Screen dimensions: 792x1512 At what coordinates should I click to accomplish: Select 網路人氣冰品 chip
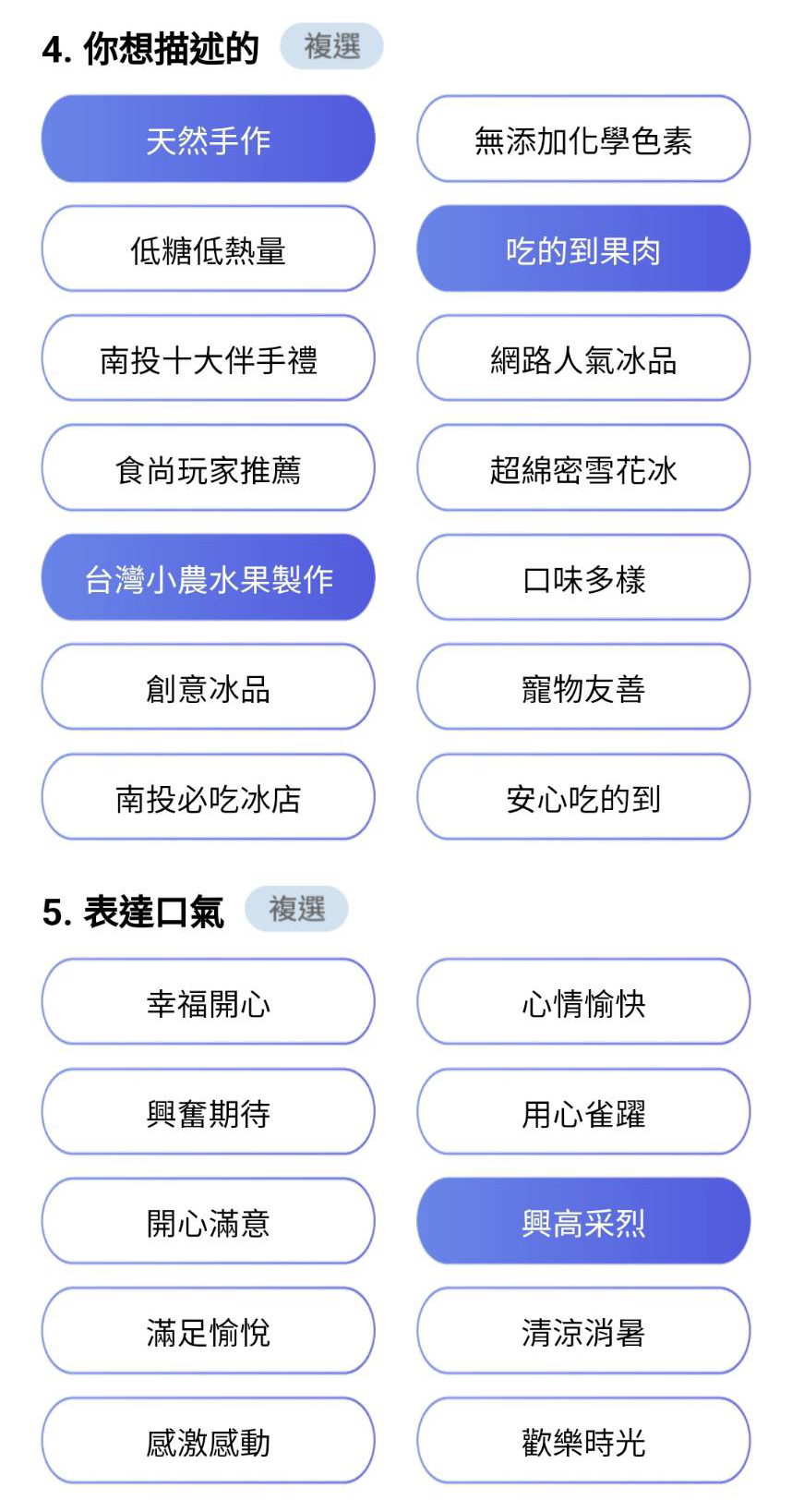click(583, 359)
